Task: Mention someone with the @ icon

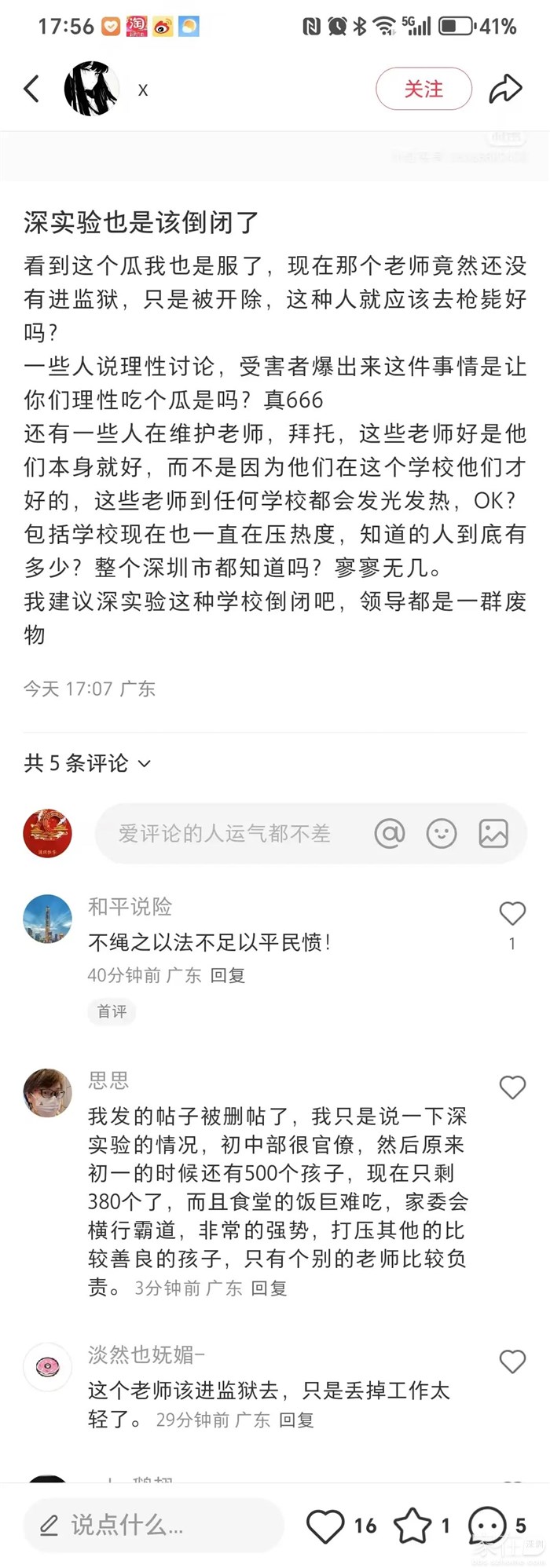Action: point(390,833)
